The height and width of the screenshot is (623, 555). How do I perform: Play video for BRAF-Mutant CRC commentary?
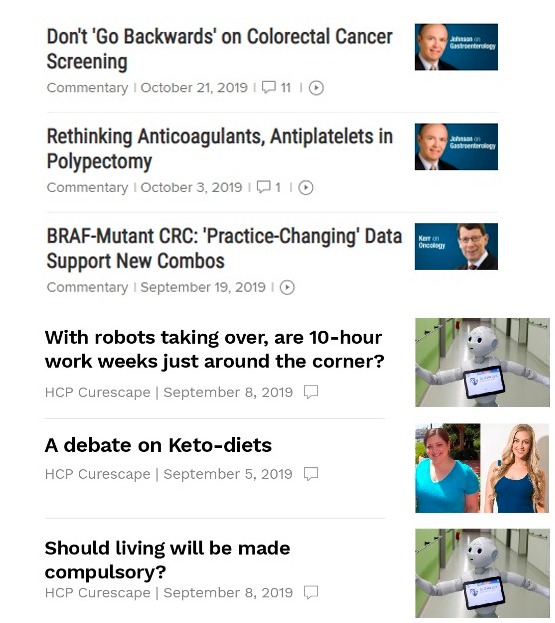click(287, 287)
